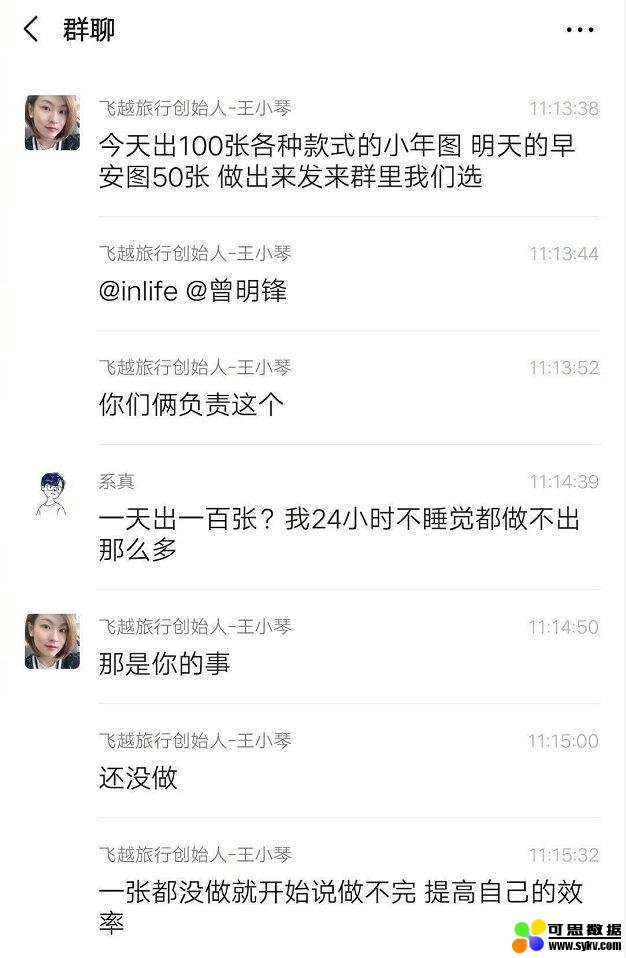View 系真's profile avatar

click(52, 494)
